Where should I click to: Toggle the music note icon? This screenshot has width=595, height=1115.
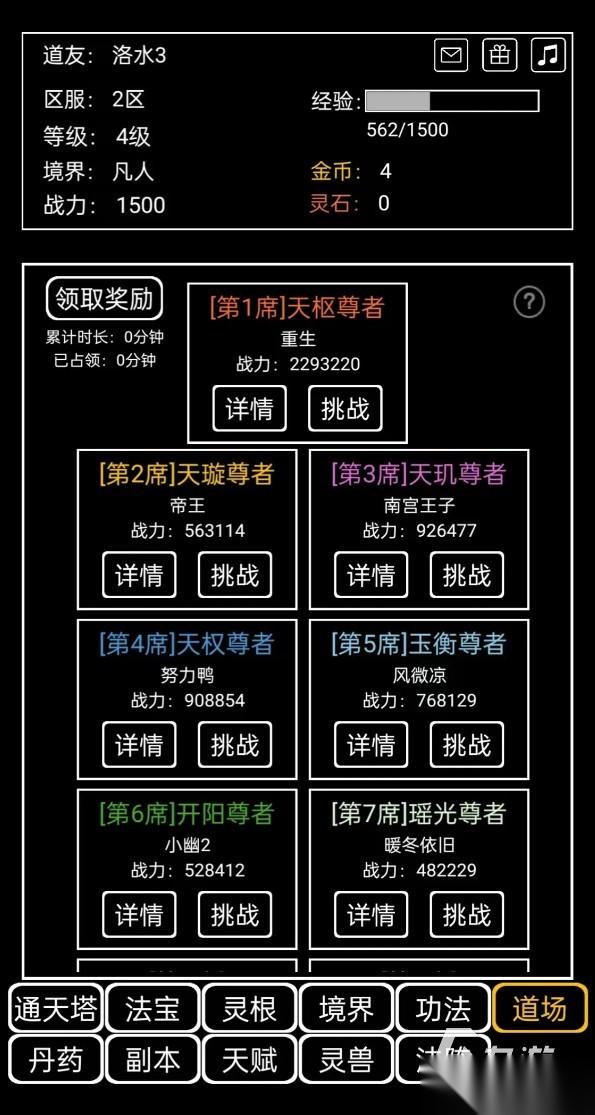coord(548,55)
